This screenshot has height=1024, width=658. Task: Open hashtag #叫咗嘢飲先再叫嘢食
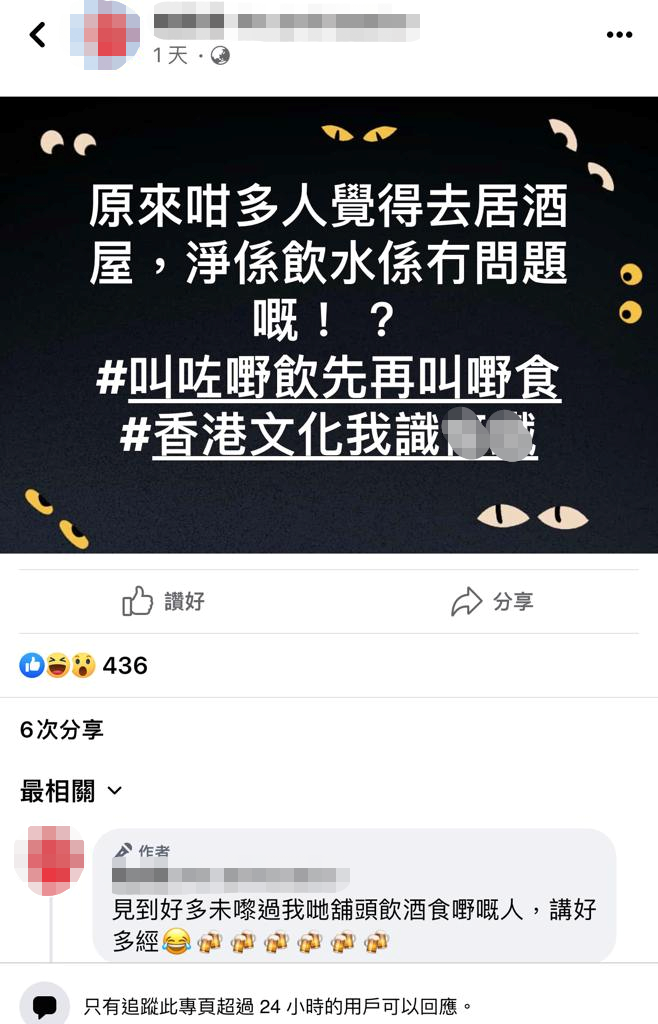(328, 381)
